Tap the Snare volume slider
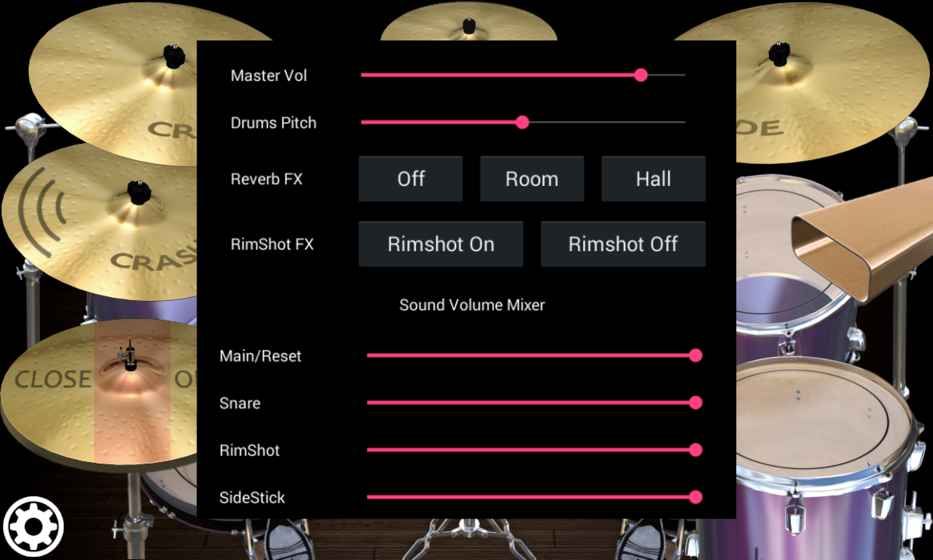This screenshot has width=933, height=560. tap(531, 403)
